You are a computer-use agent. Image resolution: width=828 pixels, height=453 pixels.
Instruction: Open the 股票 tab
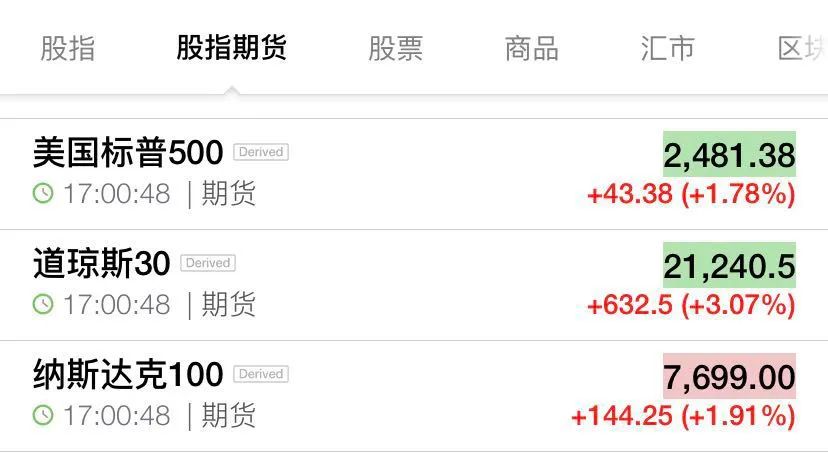pyautogui.click(x=395, y=48)
